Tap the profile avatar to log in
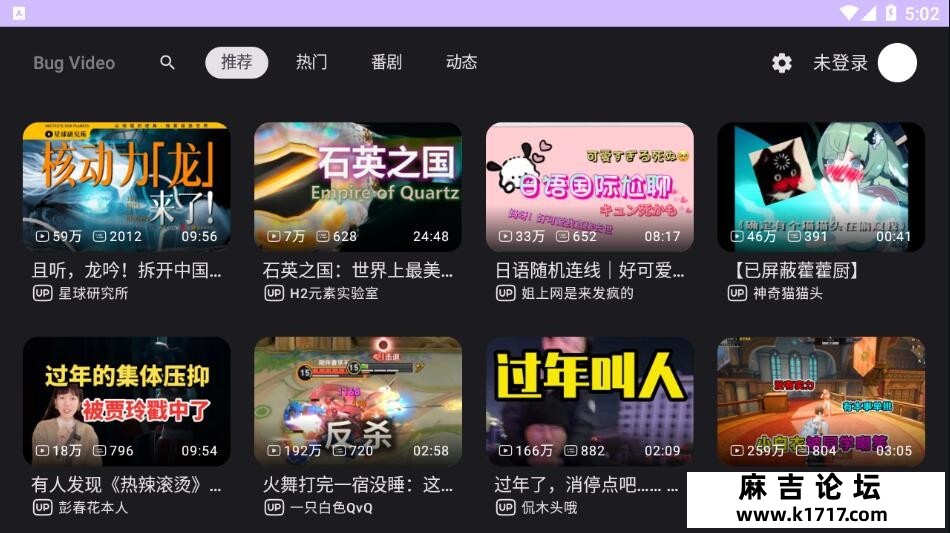950x533 pixels. pos(897,63)
